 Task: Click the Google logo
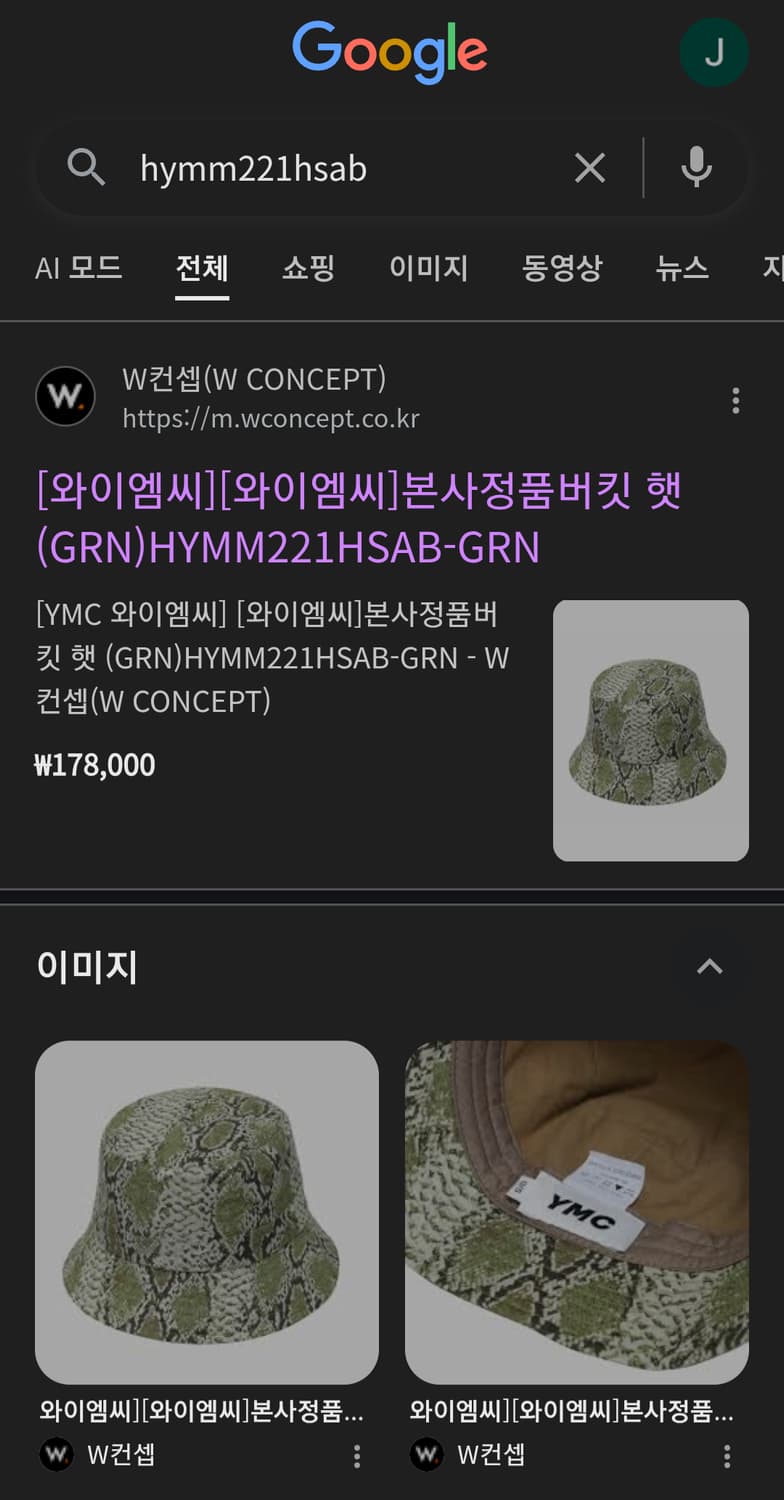(x=390, y=52)
